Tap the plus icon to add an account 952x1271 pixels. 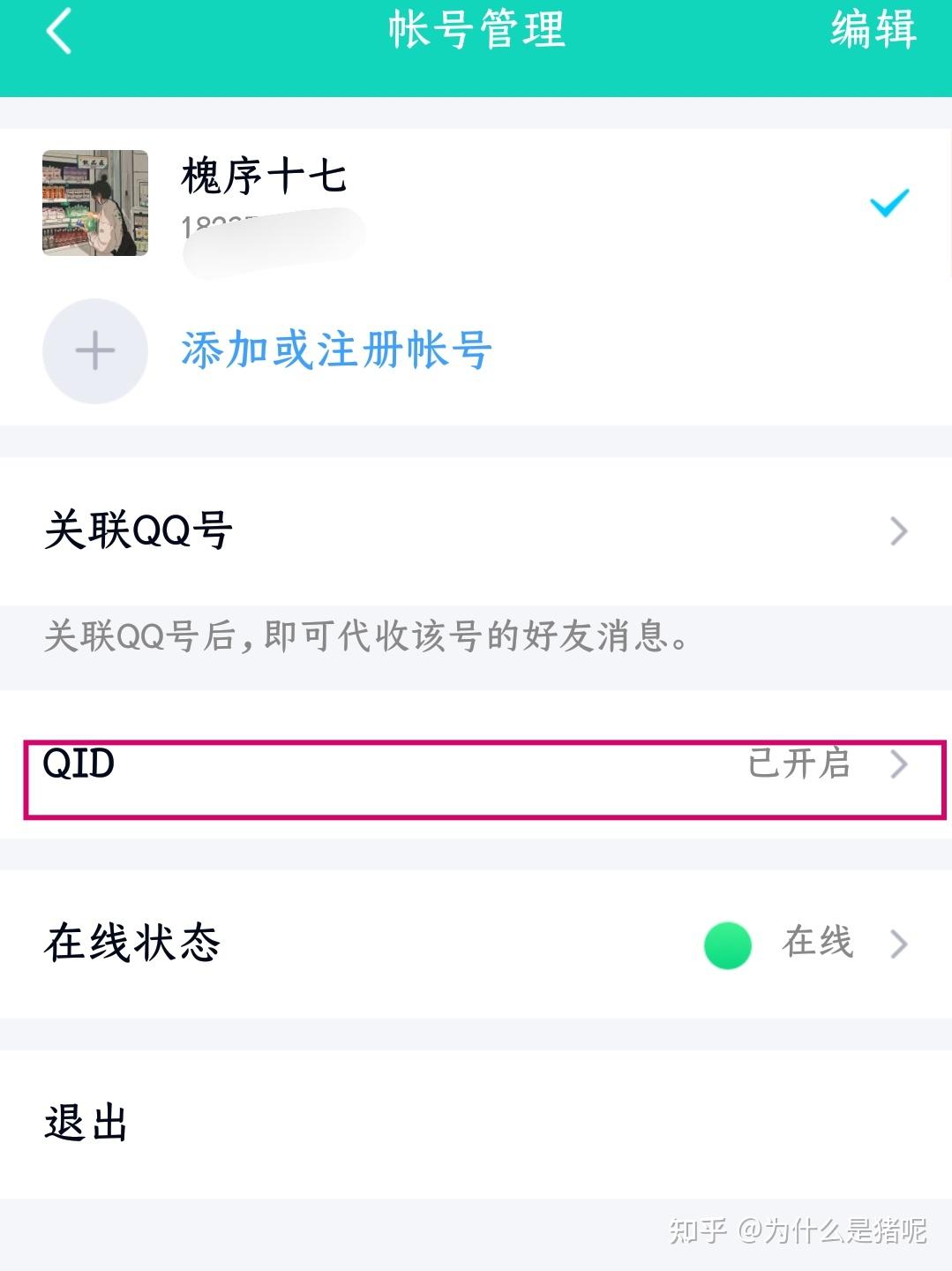pos(94,350)
